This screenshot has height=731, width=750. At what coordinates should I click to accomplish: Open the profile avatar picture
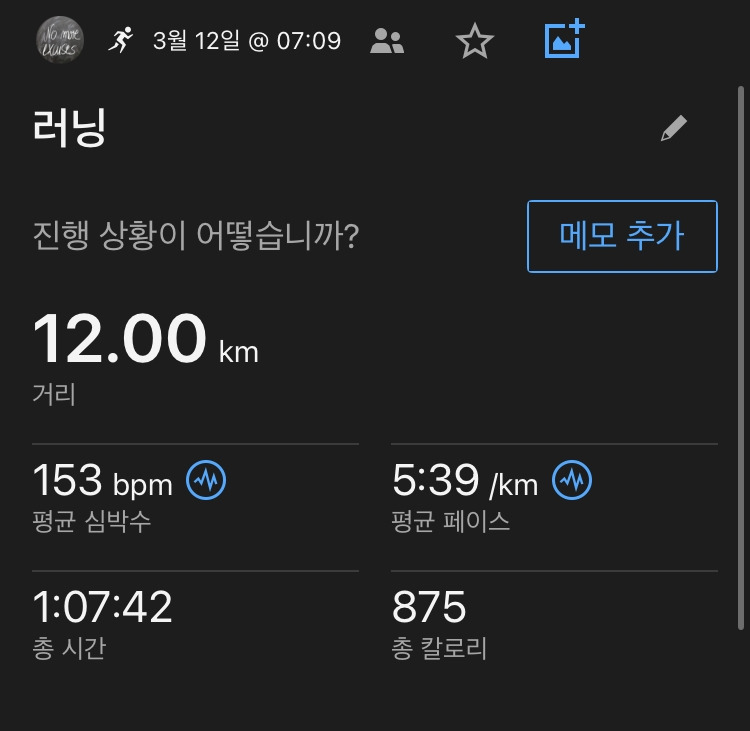[x=59, y=41]
